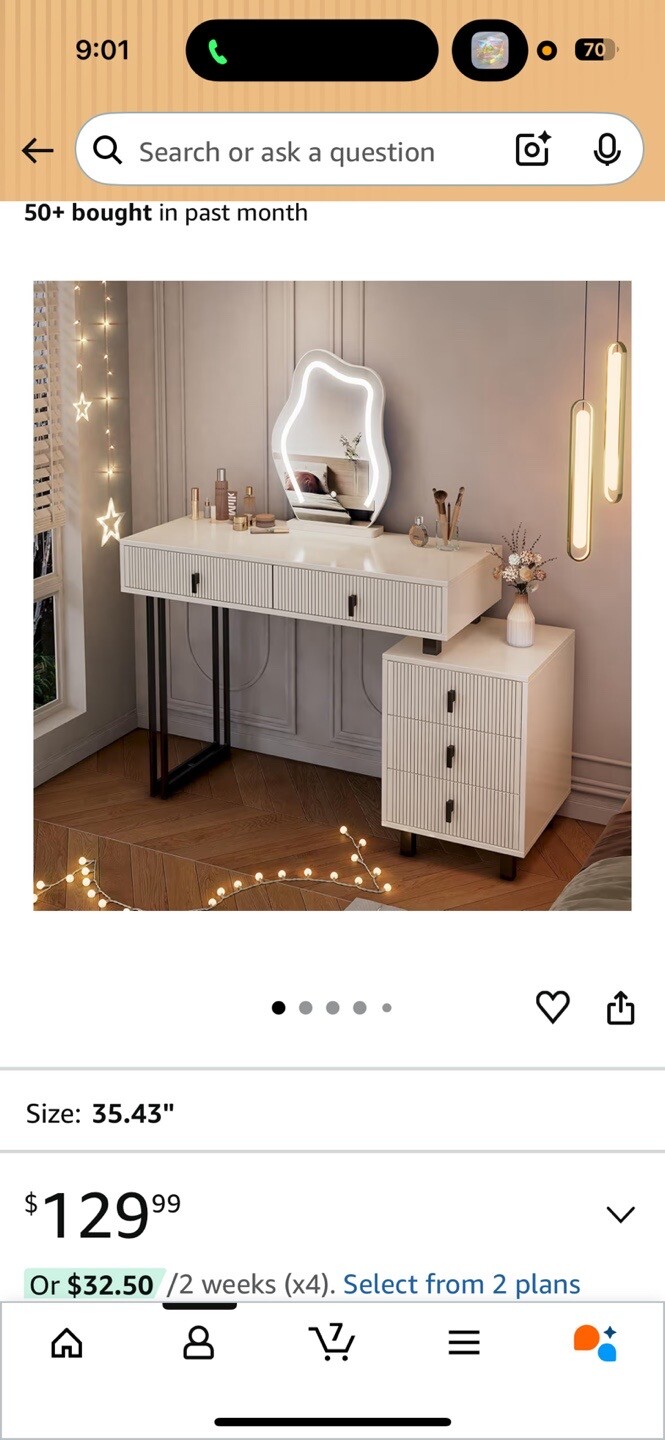The image size is (665, 1440).
Task: Expand the price details chevron
Action: click(x=620, y=1214)
